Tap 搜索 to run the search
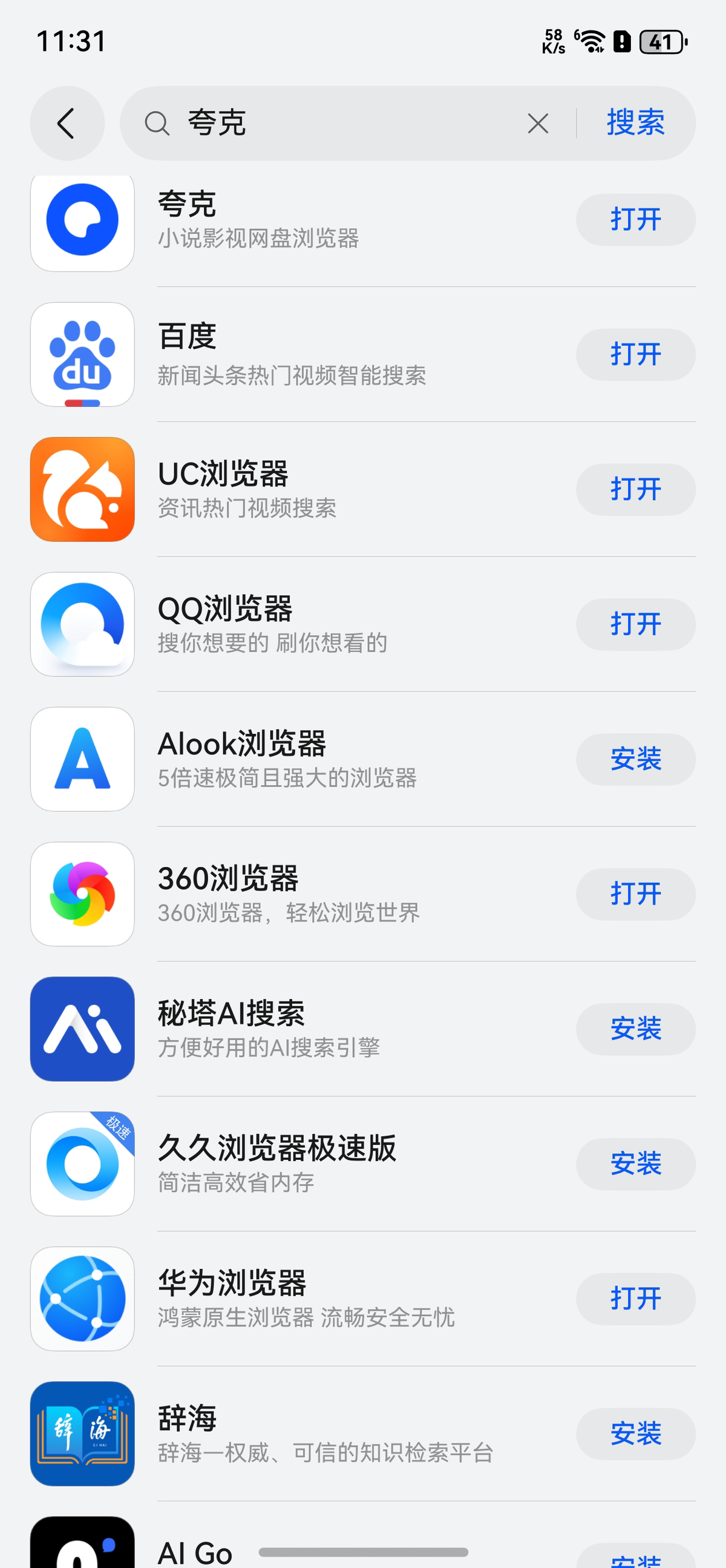The image size is (726, 1568). coord(634,123)
